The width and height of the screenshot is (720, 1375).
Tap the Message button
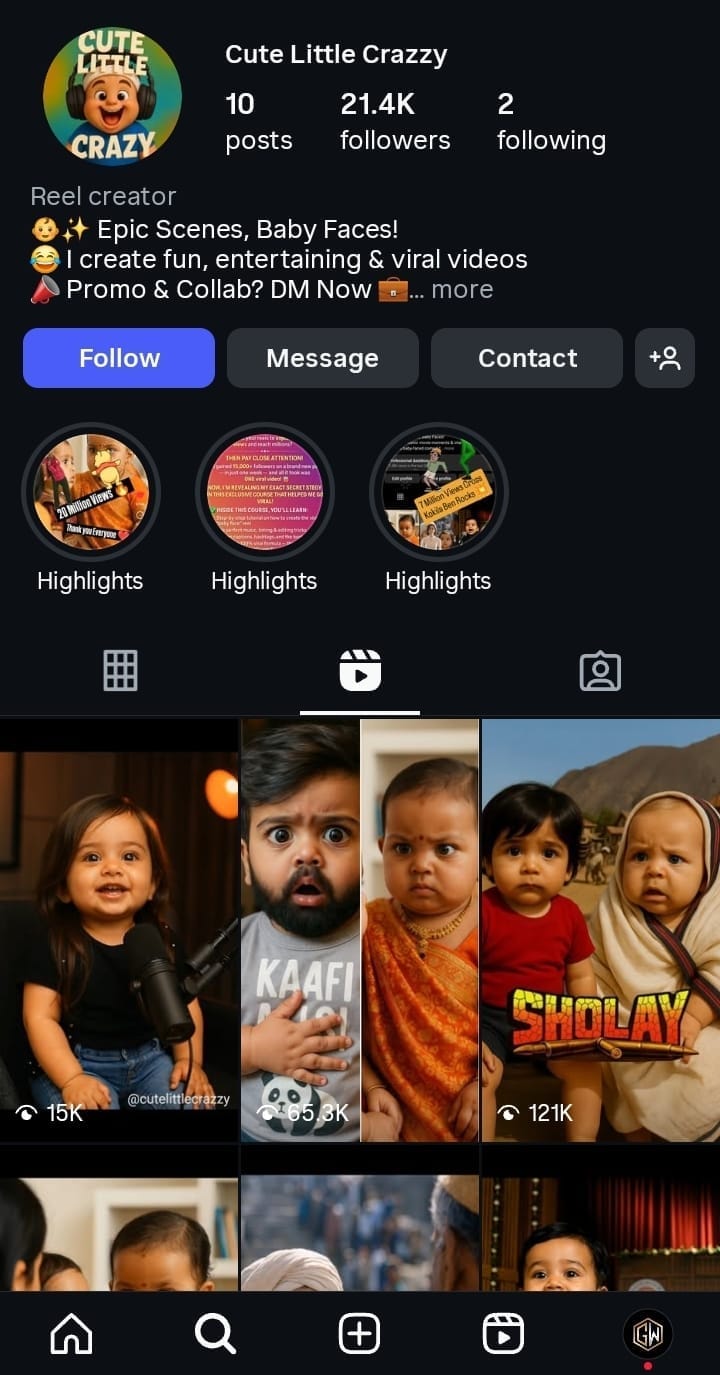coord(322,358)
